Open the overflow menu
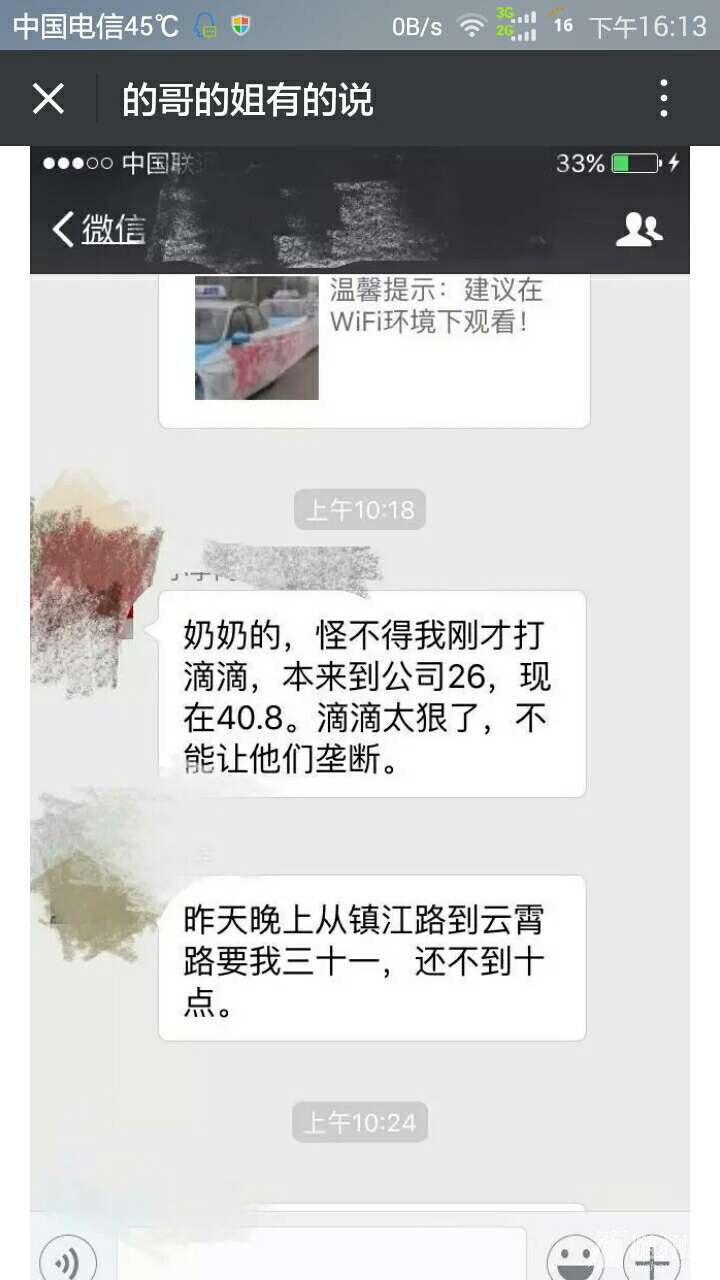The image size is (720, 1280). pyautogui.click(x=664, y=99)
